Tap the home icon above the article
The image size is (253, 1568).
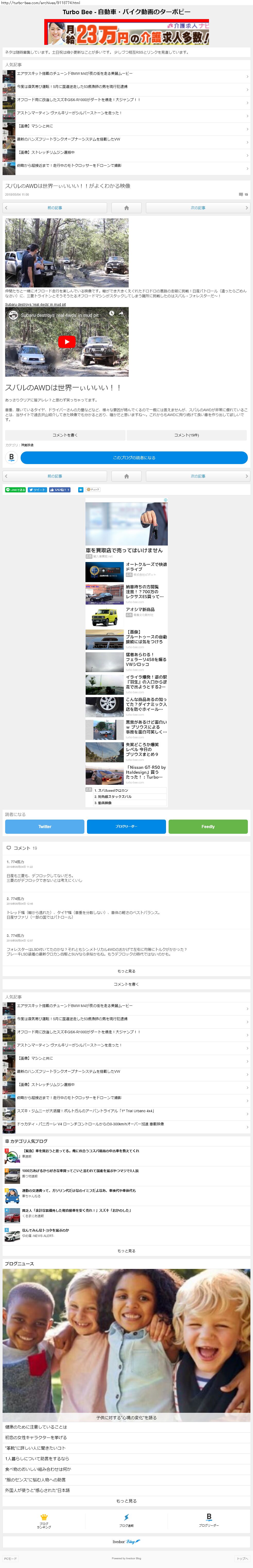point(127,208)
